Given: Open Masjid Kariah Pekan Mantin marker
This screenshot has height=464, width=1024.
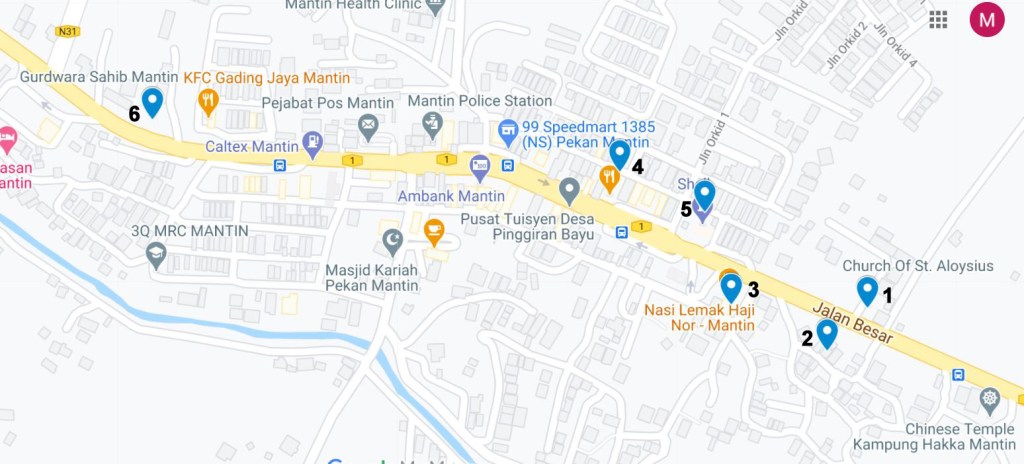Looking at the screenshot, I should [392, 239].
